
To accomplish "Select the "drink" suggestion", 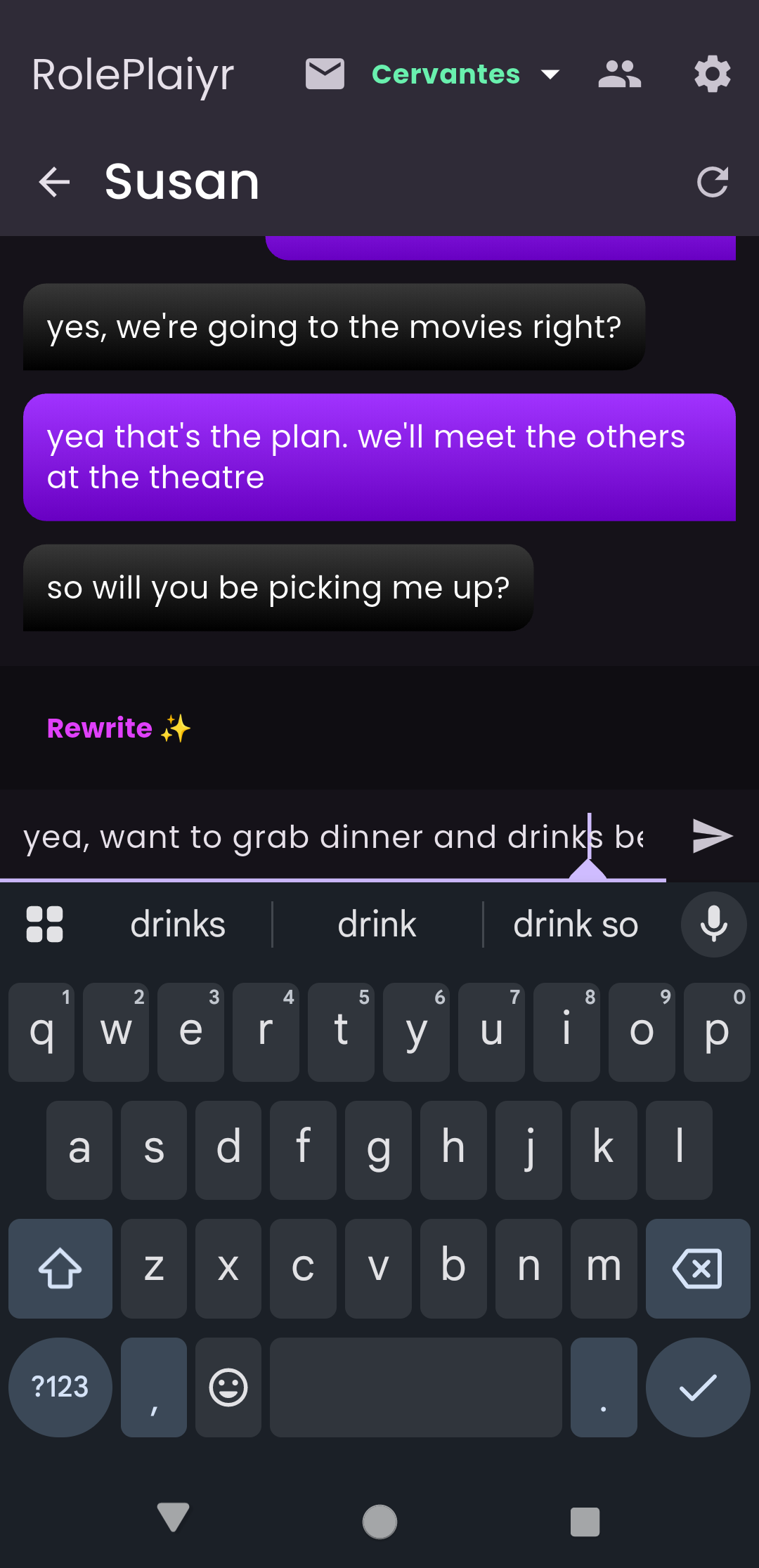I will pyautogui.click(x=377, y=925).
